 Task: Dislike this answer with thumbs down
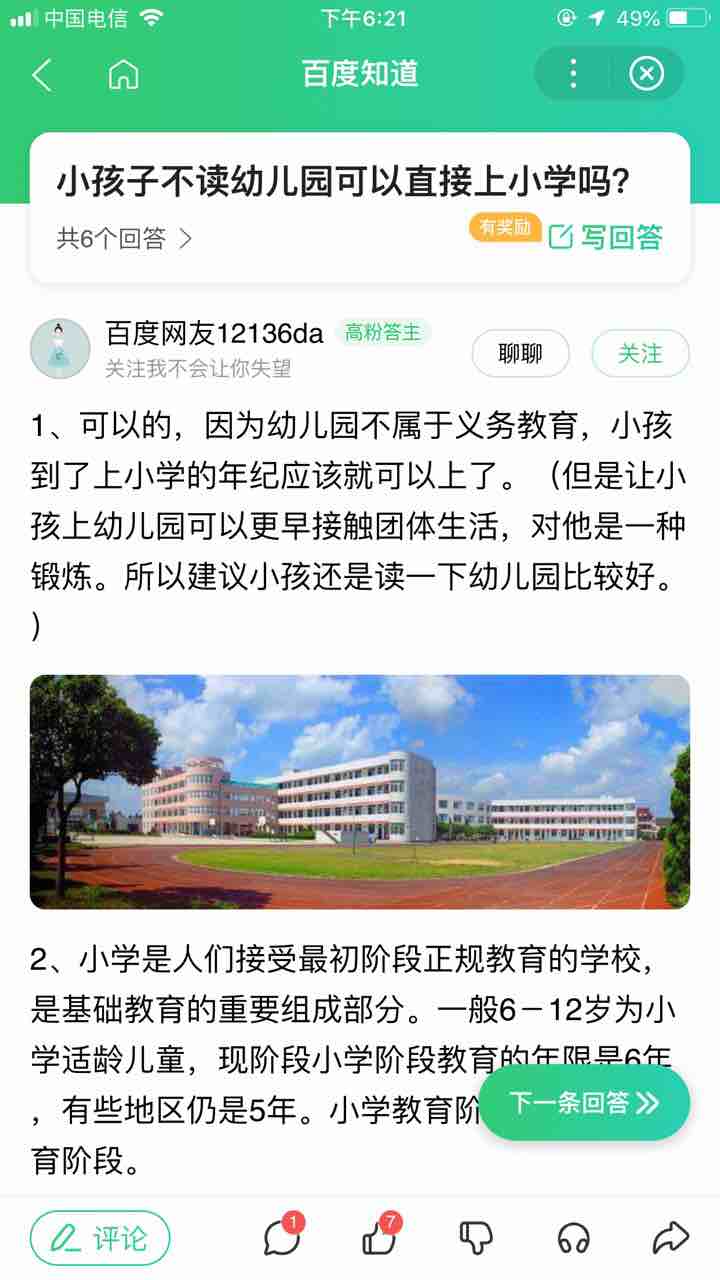476,1238
